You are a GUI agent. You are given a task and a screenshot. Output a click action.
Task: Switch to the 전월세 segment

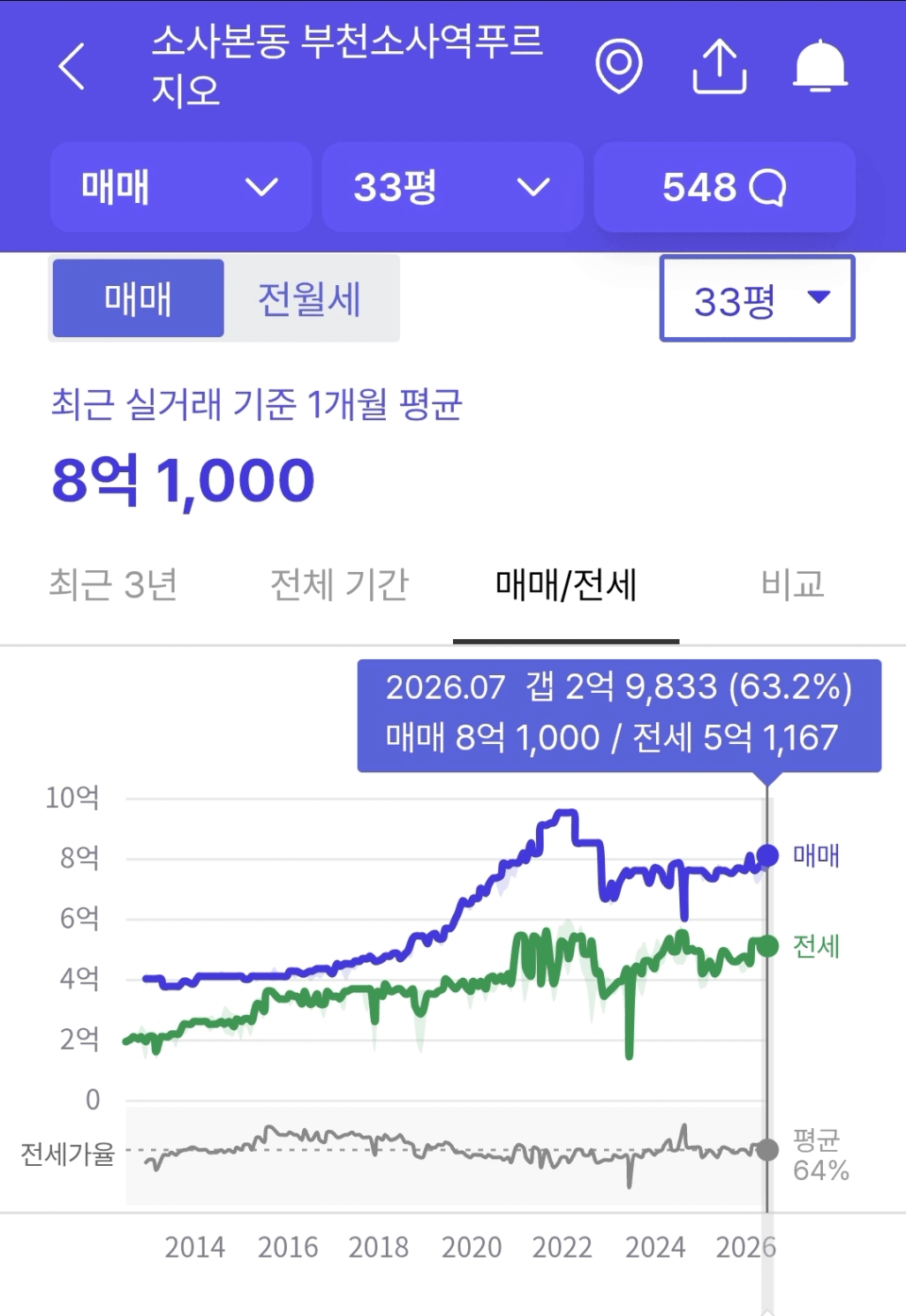[310, 298]
